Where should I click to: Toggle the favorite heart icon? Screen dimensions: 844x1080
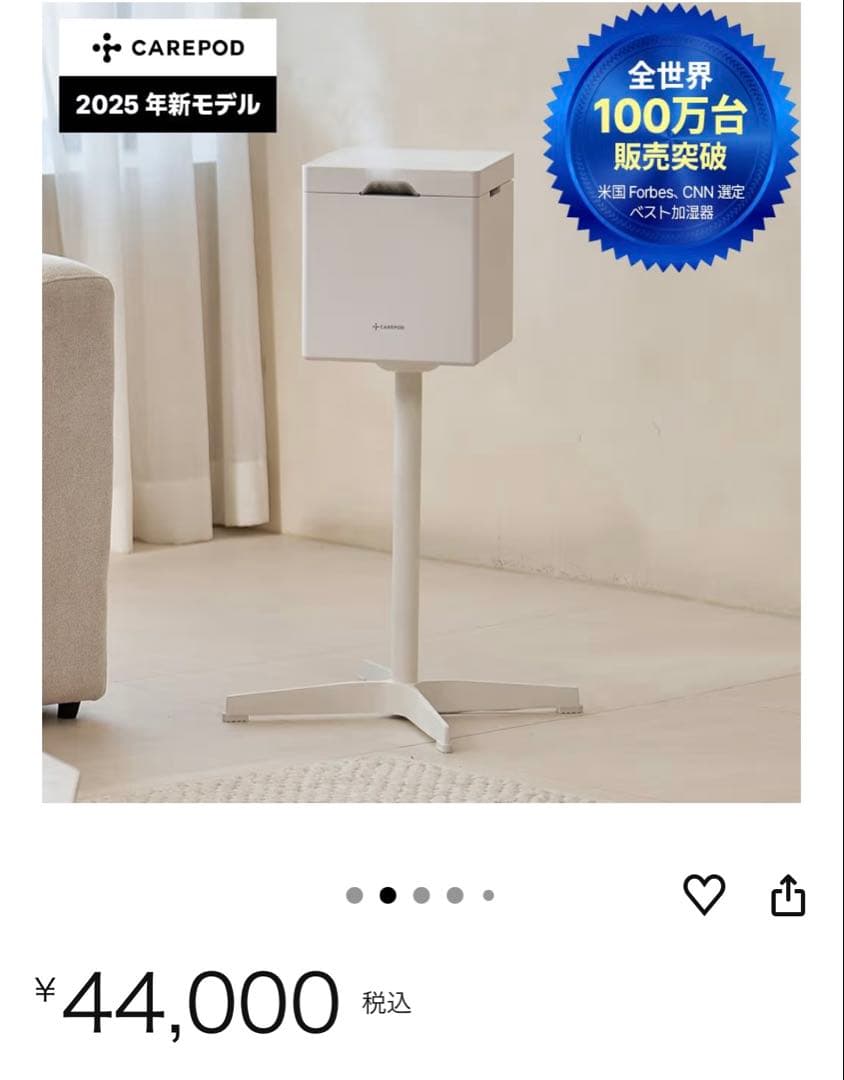click(x=706, y=891)
